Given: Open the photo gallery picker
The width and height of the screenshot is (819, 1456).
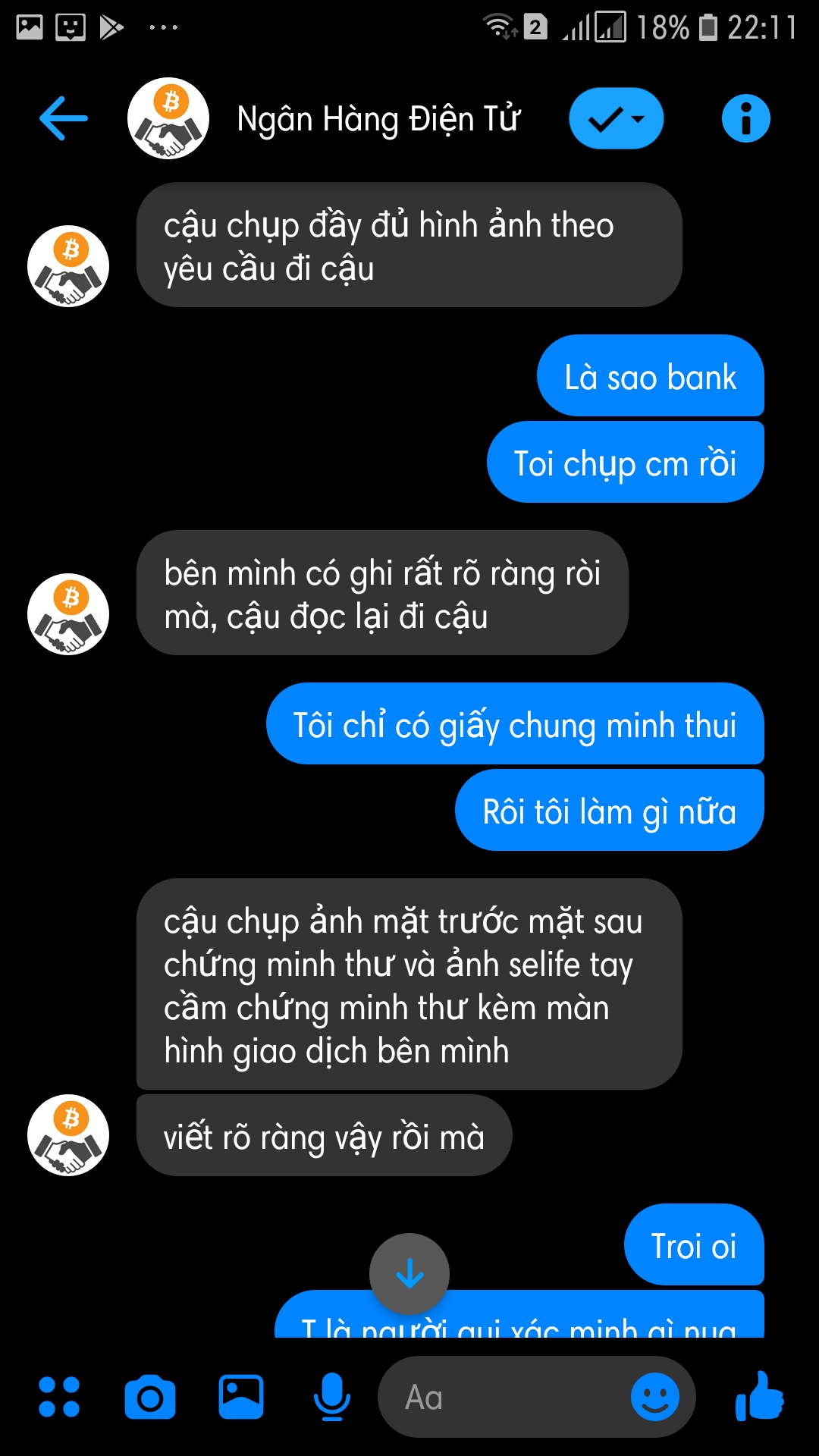Looking at the screenshot, I should (x=241, y=1397).
